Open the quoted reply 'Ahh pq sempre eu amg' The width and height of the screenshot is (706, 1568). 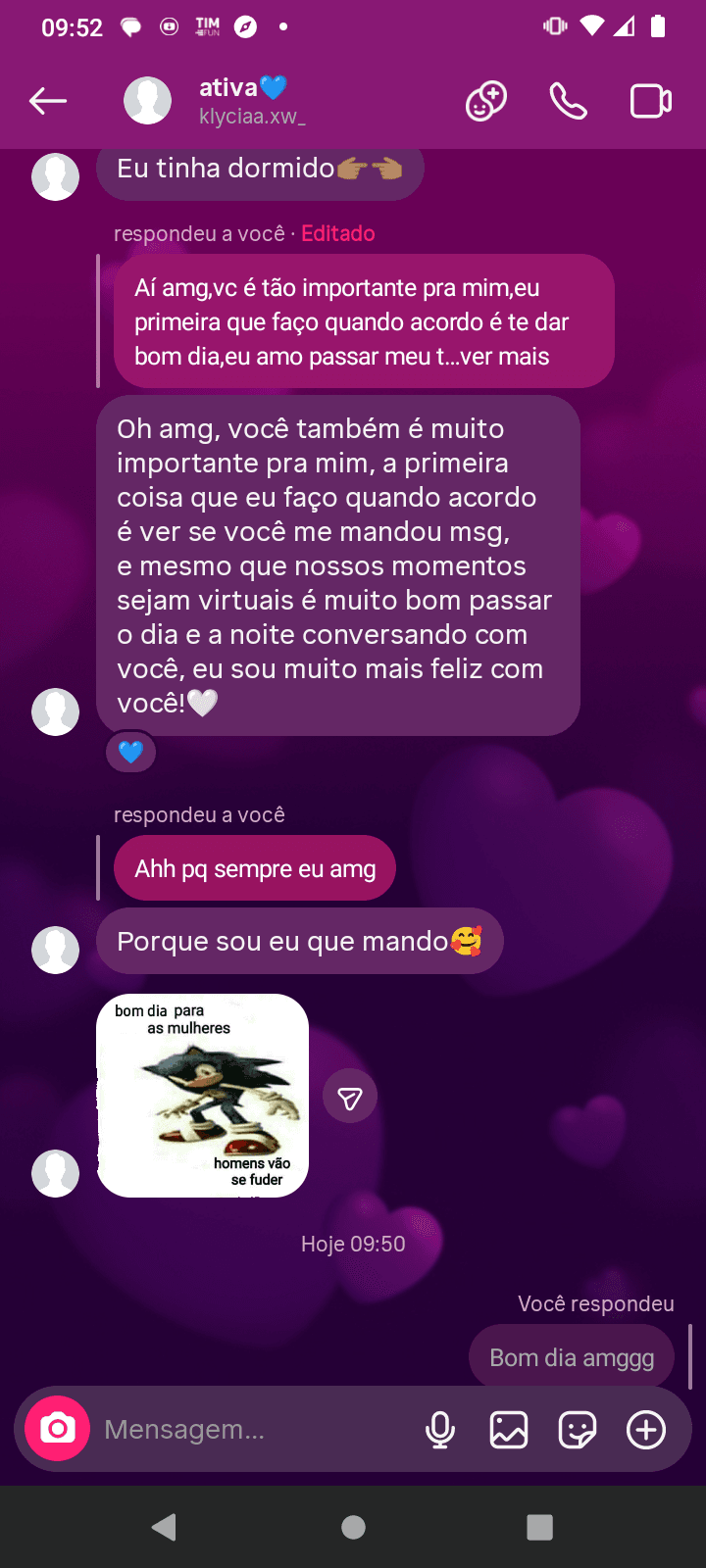pos(254,866)
